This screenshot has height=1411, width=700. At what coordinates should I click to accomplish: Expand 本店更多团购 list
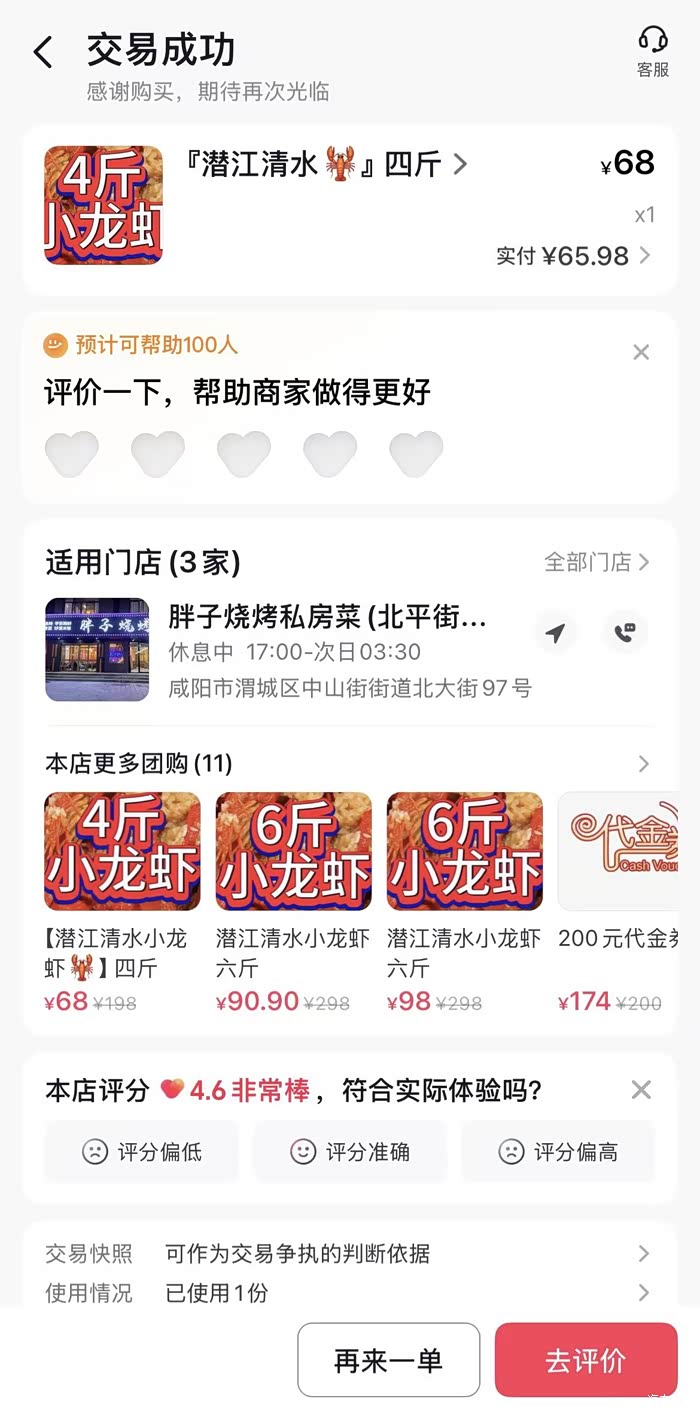click(x=643, y=764)
